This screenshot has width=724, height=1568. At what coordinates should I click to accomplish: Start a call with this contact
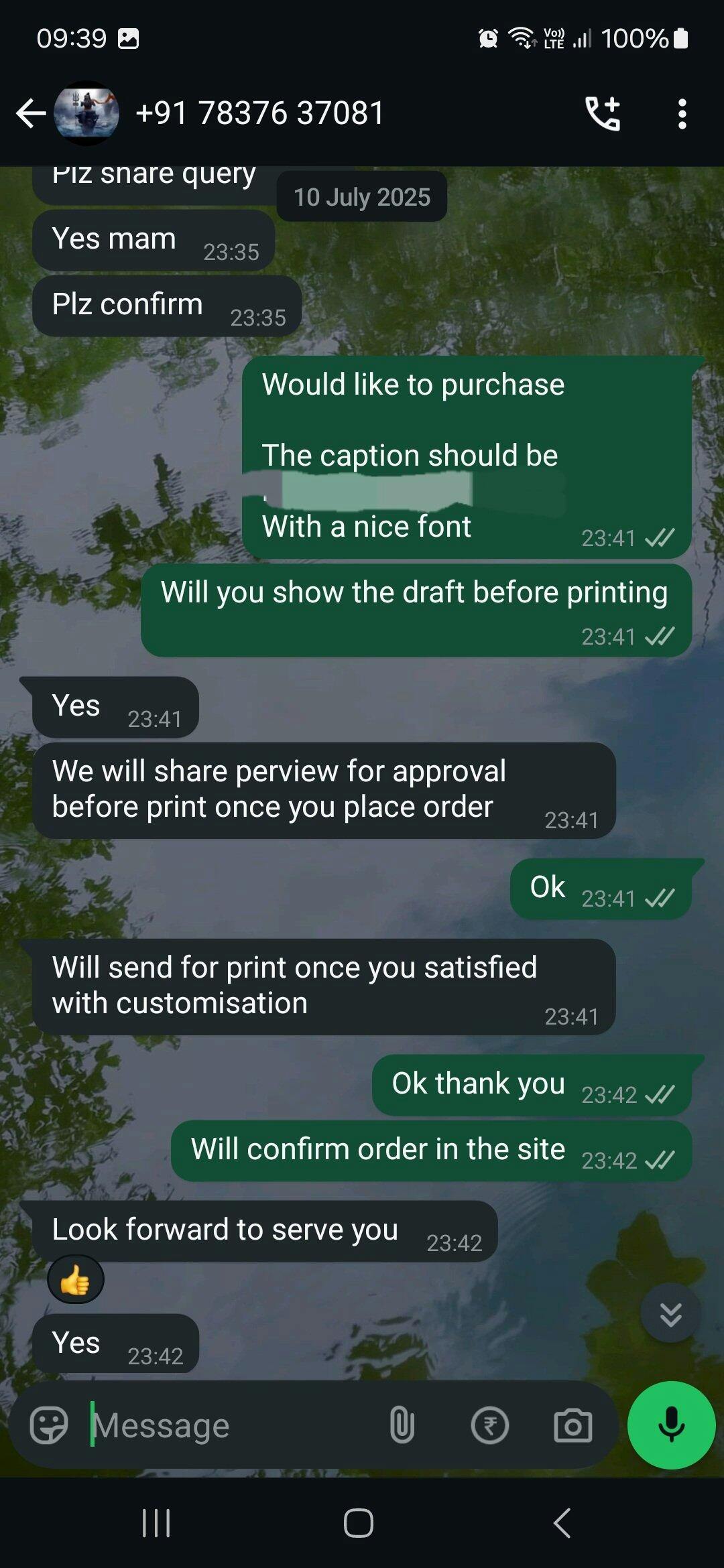coord(603,113)
